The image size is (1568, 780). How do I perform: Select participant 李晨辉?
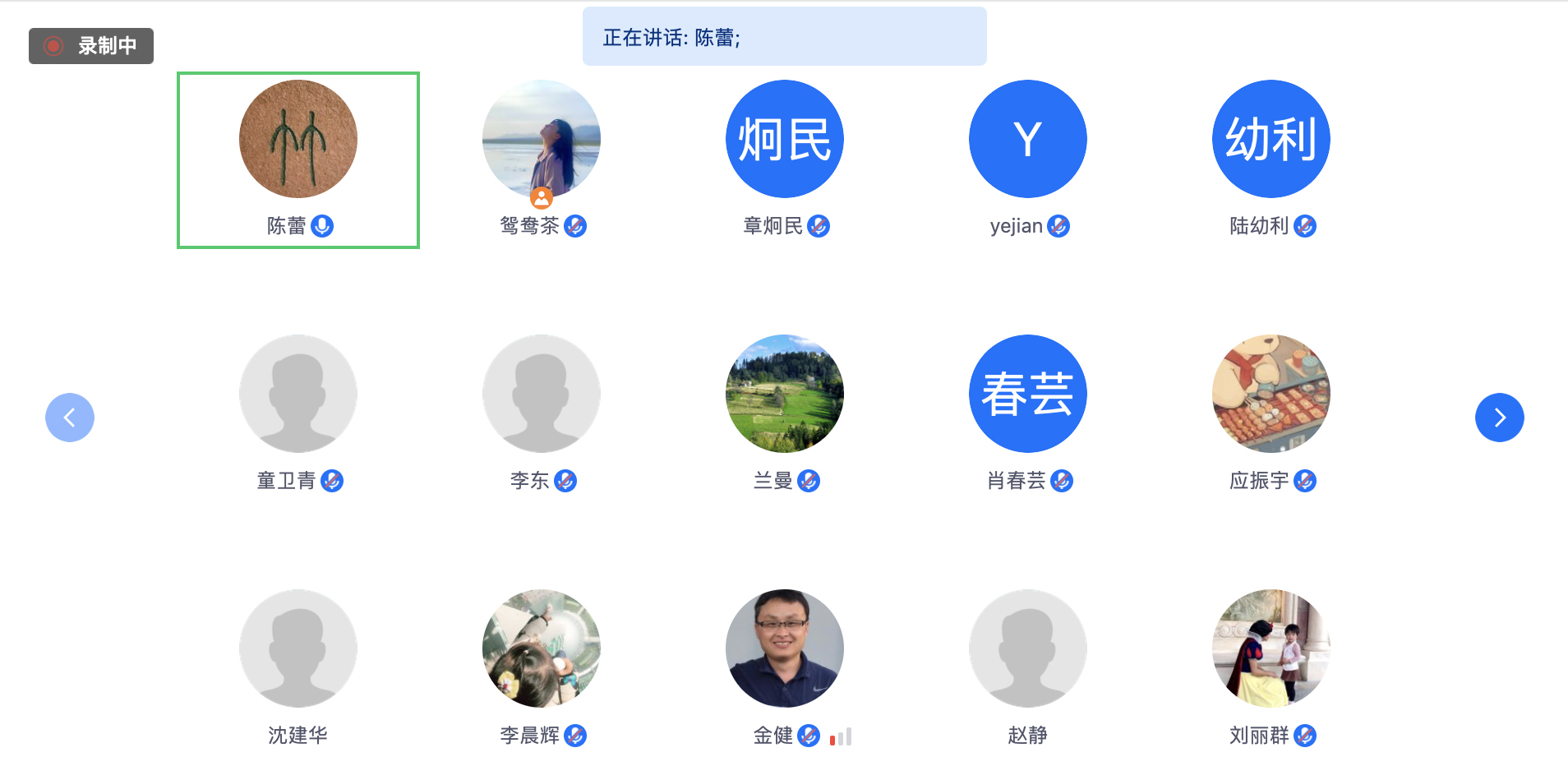coord(542,648)
